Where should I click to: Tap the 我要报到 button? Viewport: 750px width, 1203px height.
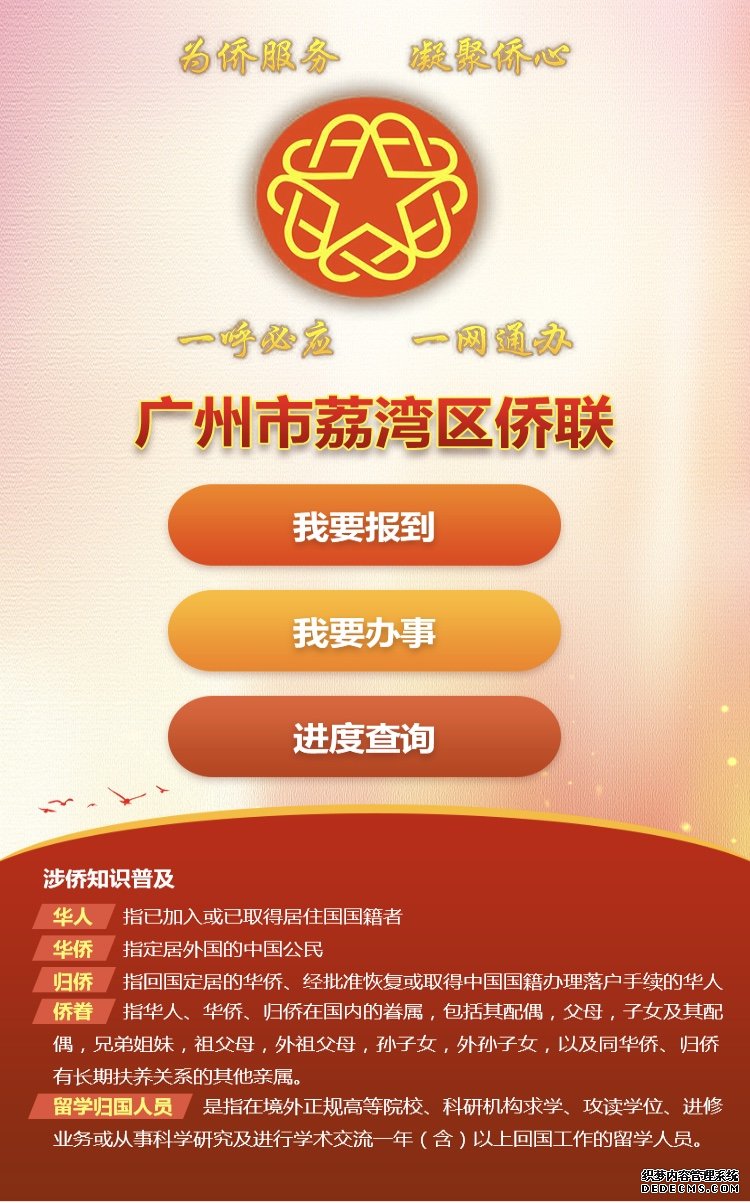coord(364,526)
